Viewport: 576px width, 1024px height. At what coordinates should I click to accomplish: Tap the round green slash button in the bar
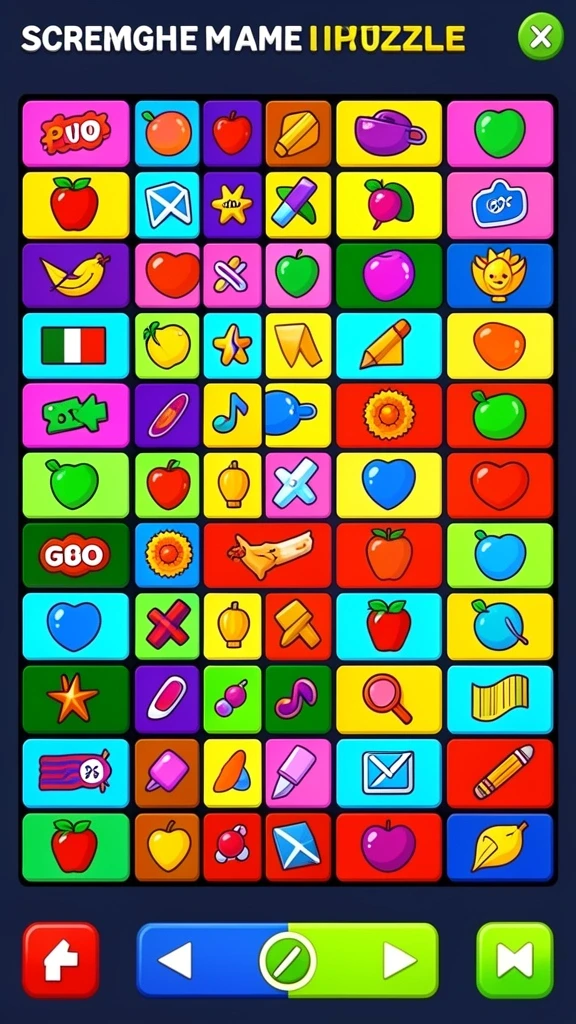287,960
